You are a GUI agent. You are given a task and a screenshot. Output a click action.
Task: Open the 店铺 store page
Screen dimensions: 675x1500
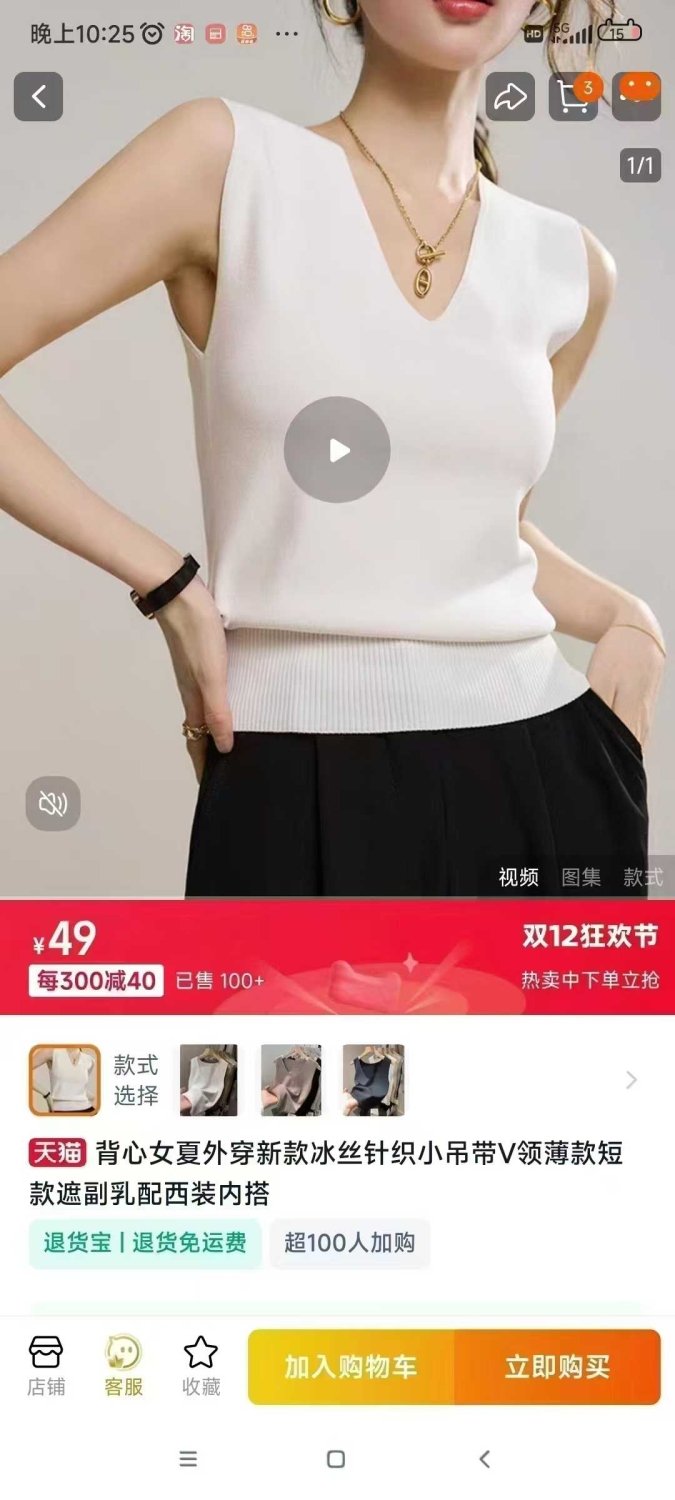pyautogui.click(x=46, y=1366)
